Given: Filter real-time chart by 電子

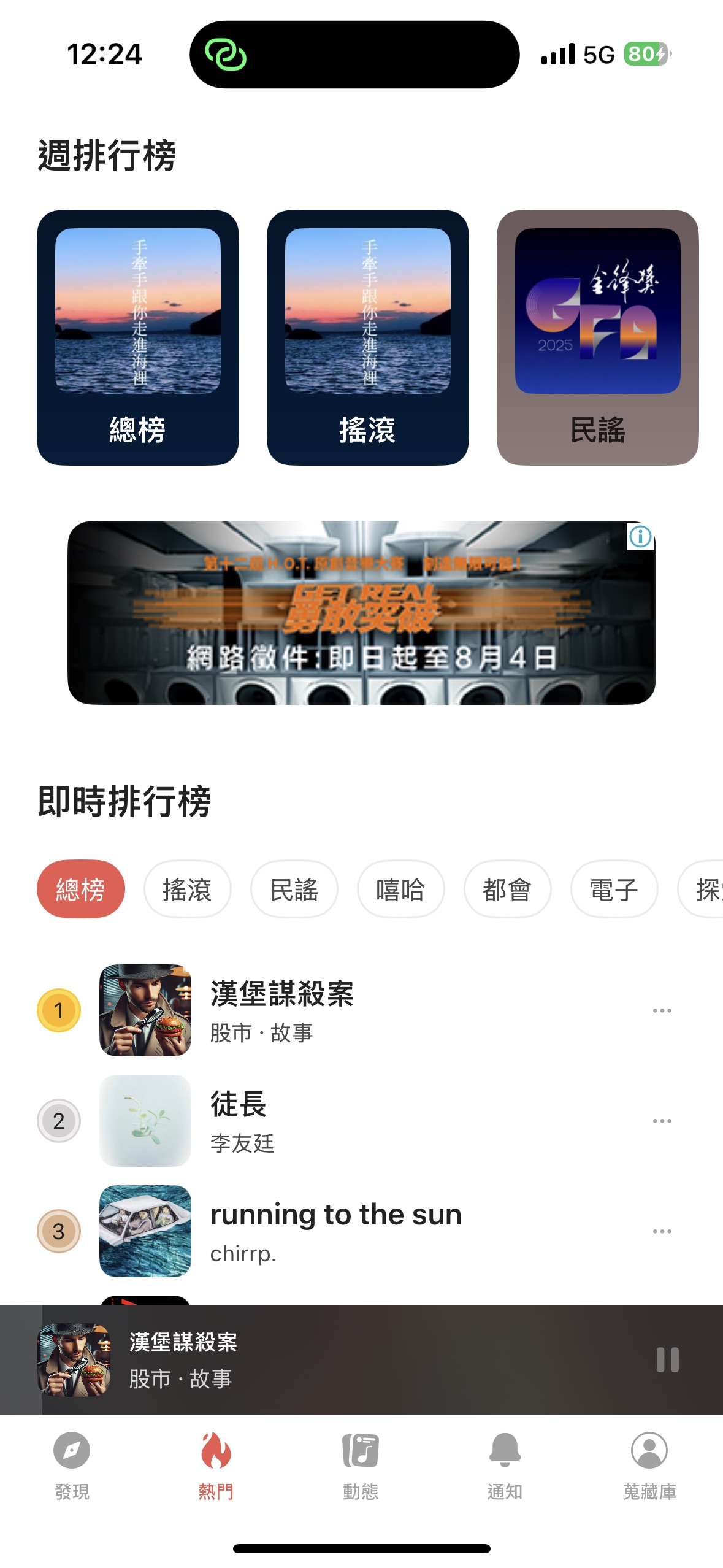Looking at the screenshot, I should tap(614, 889).
